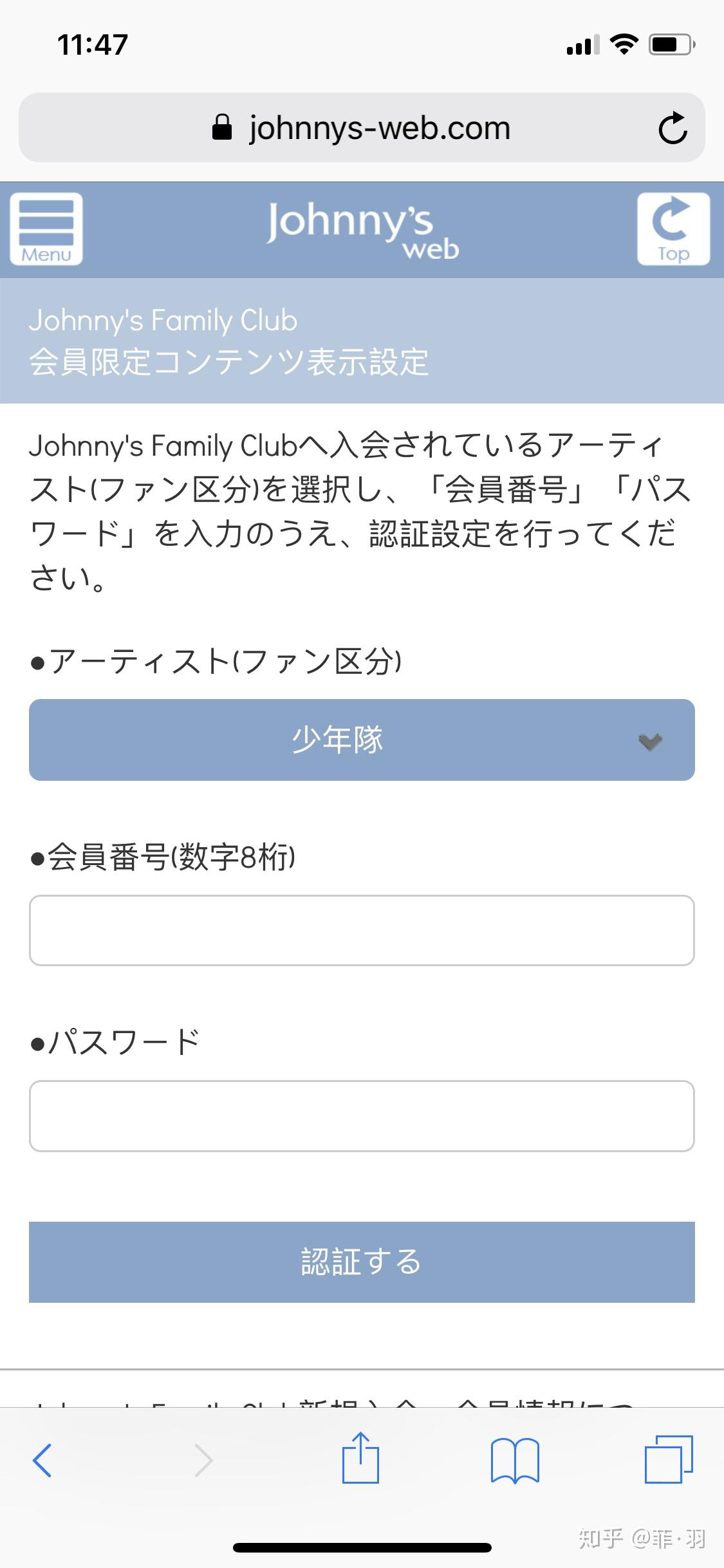The width and height of the screenshot is (724, 1568).
Task: Click the 会員番号 member number input field
Action: tap(362, 929)
